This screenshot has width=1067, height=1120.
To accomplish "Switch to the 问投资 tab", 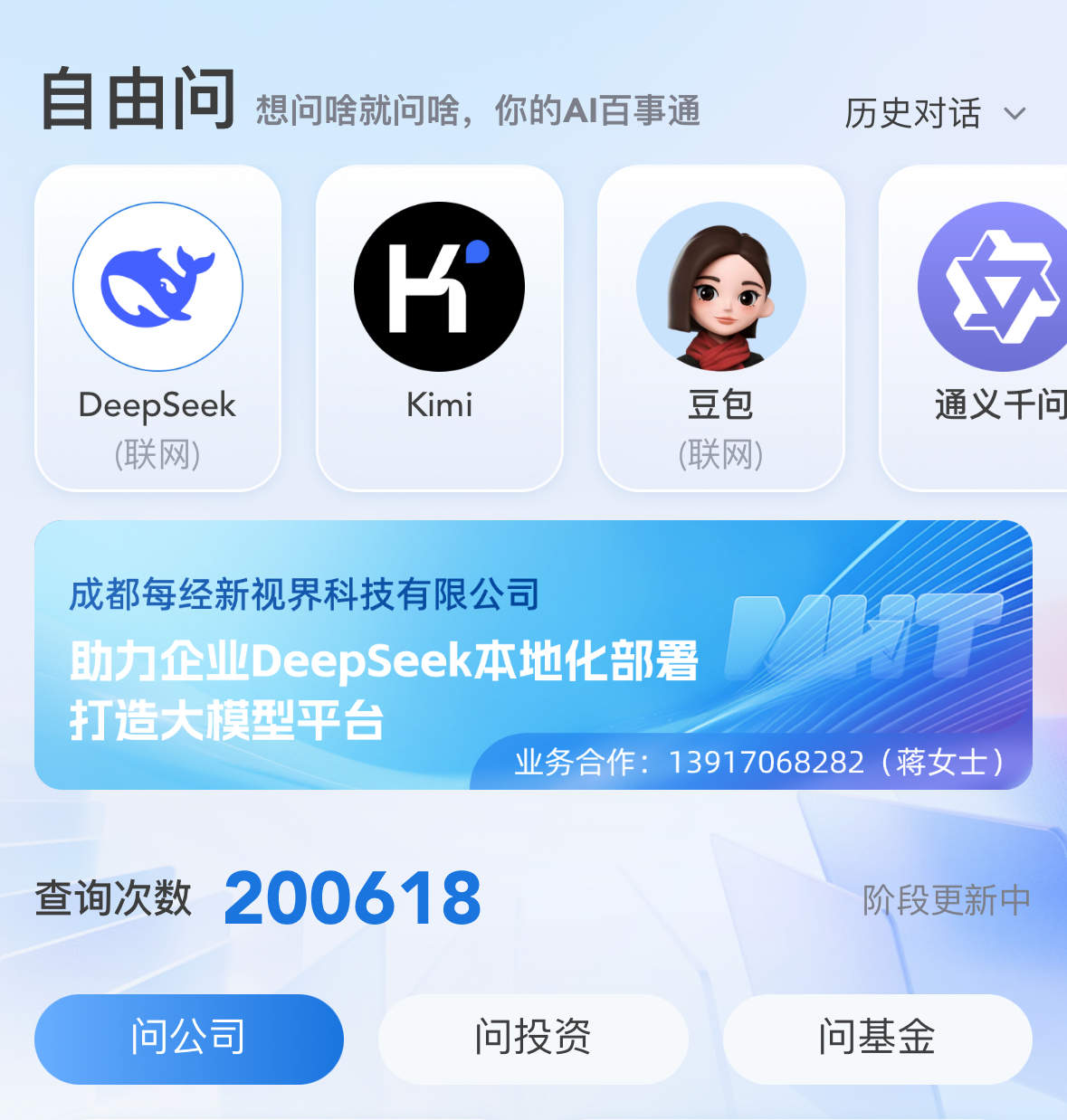I will (533, 1039).
